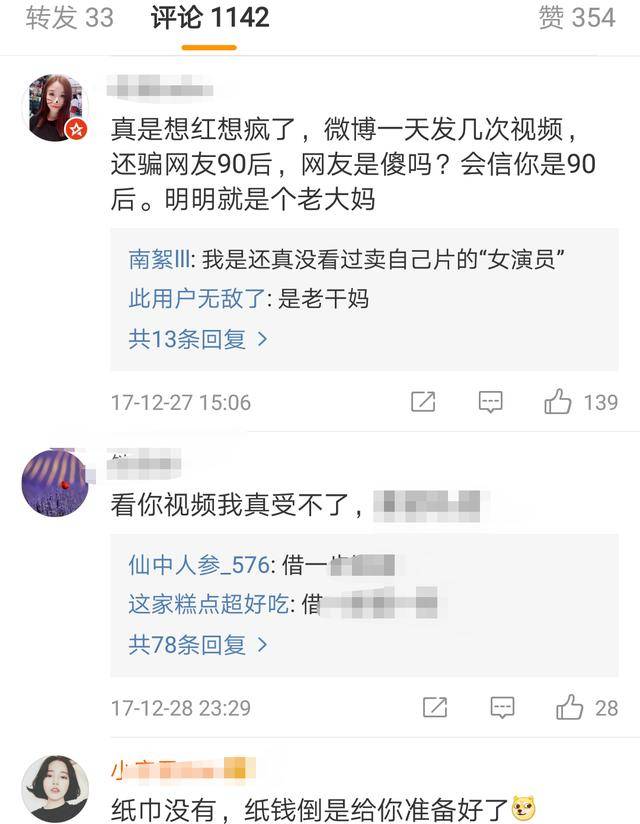Switch to the 赞 354 tab

[577, 18]
